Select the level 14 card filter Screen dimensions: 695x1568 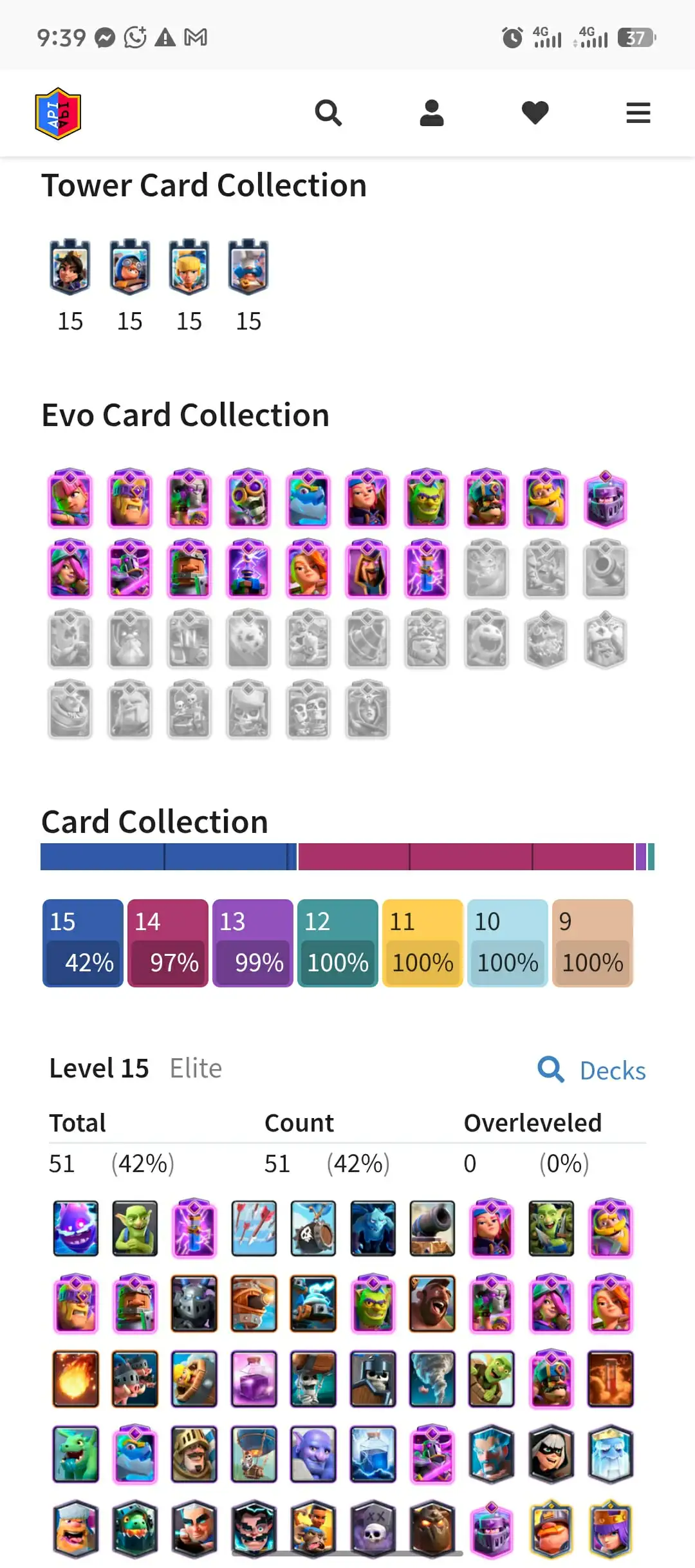(x=168, y=942)
